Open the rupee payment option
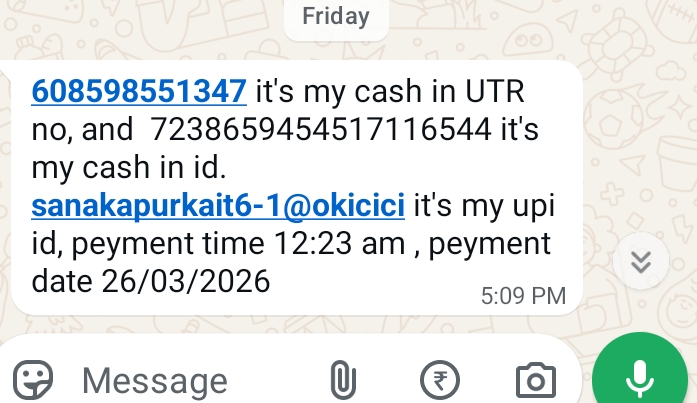697x403 pixels. [x=438, y=380]
